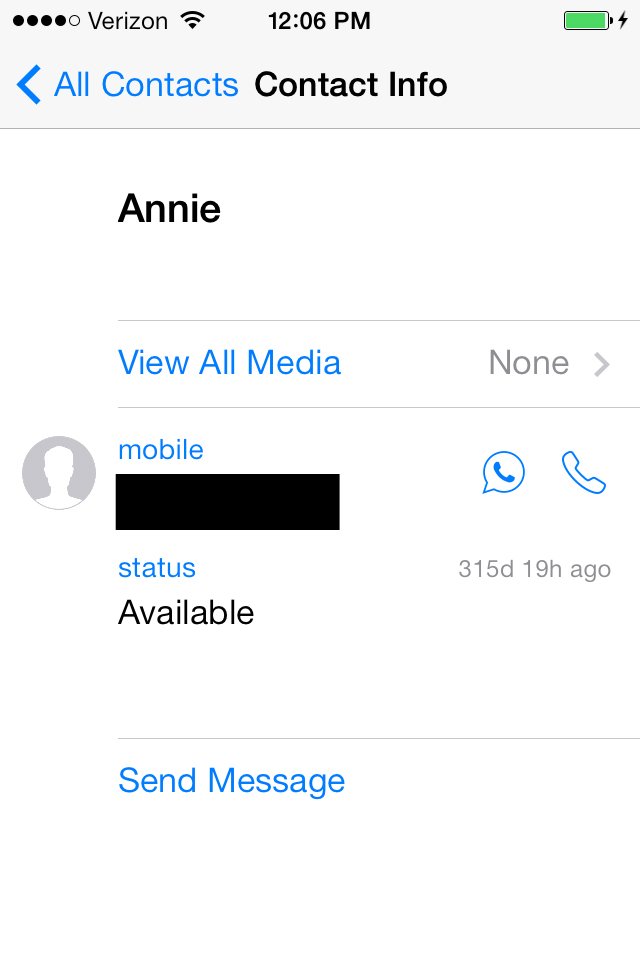Tap Send Message to Annie
The height and width of the screenshot is (960, 640).
231,781
